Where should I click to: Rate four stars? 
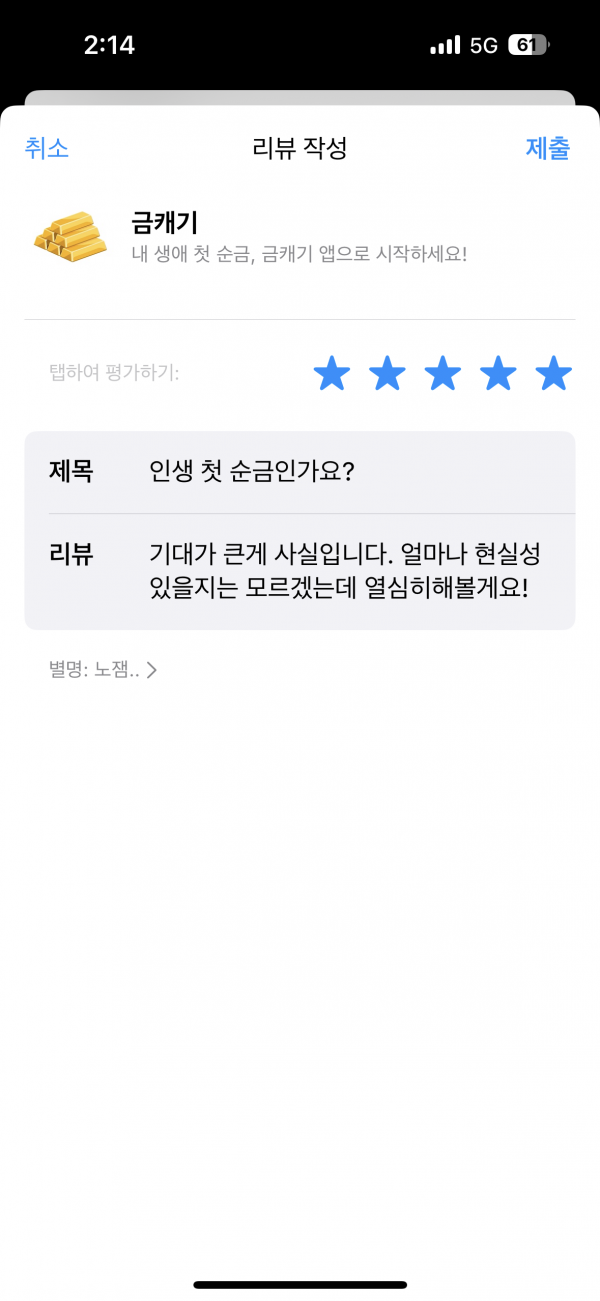(498, 374)
